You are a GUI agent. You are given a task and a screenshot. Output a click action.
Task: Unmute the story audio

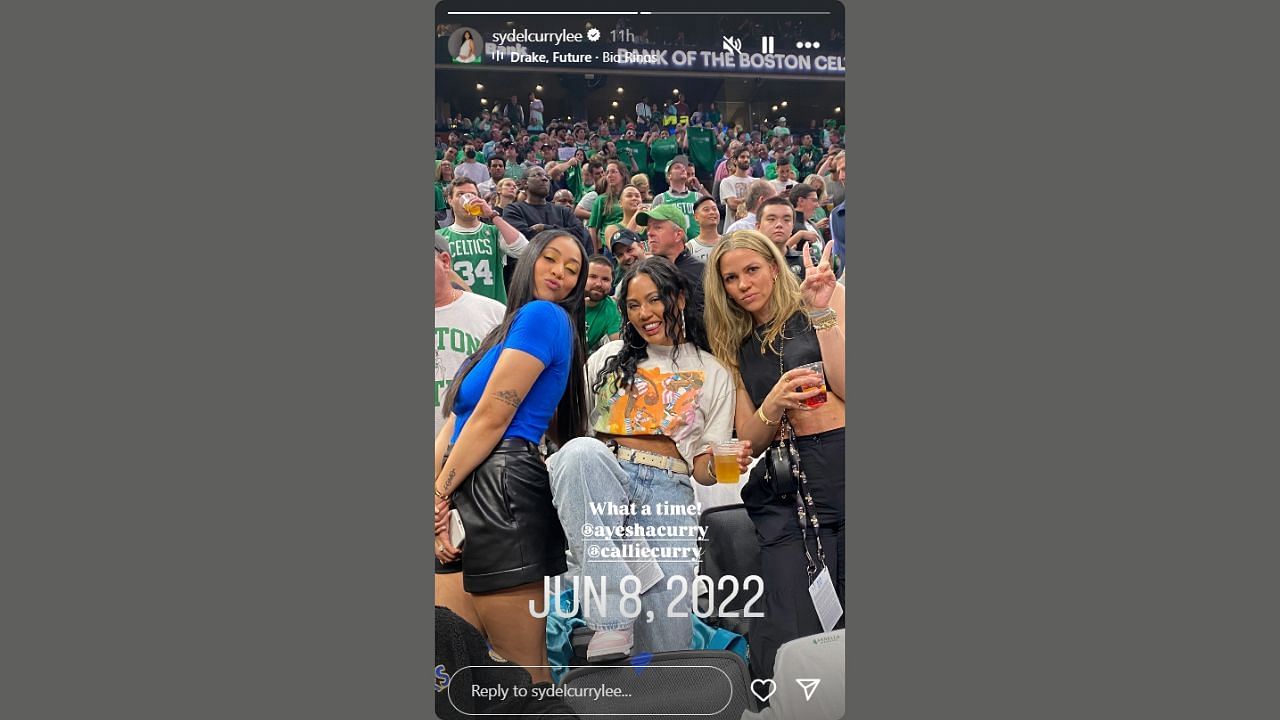(x=732, y=45)
